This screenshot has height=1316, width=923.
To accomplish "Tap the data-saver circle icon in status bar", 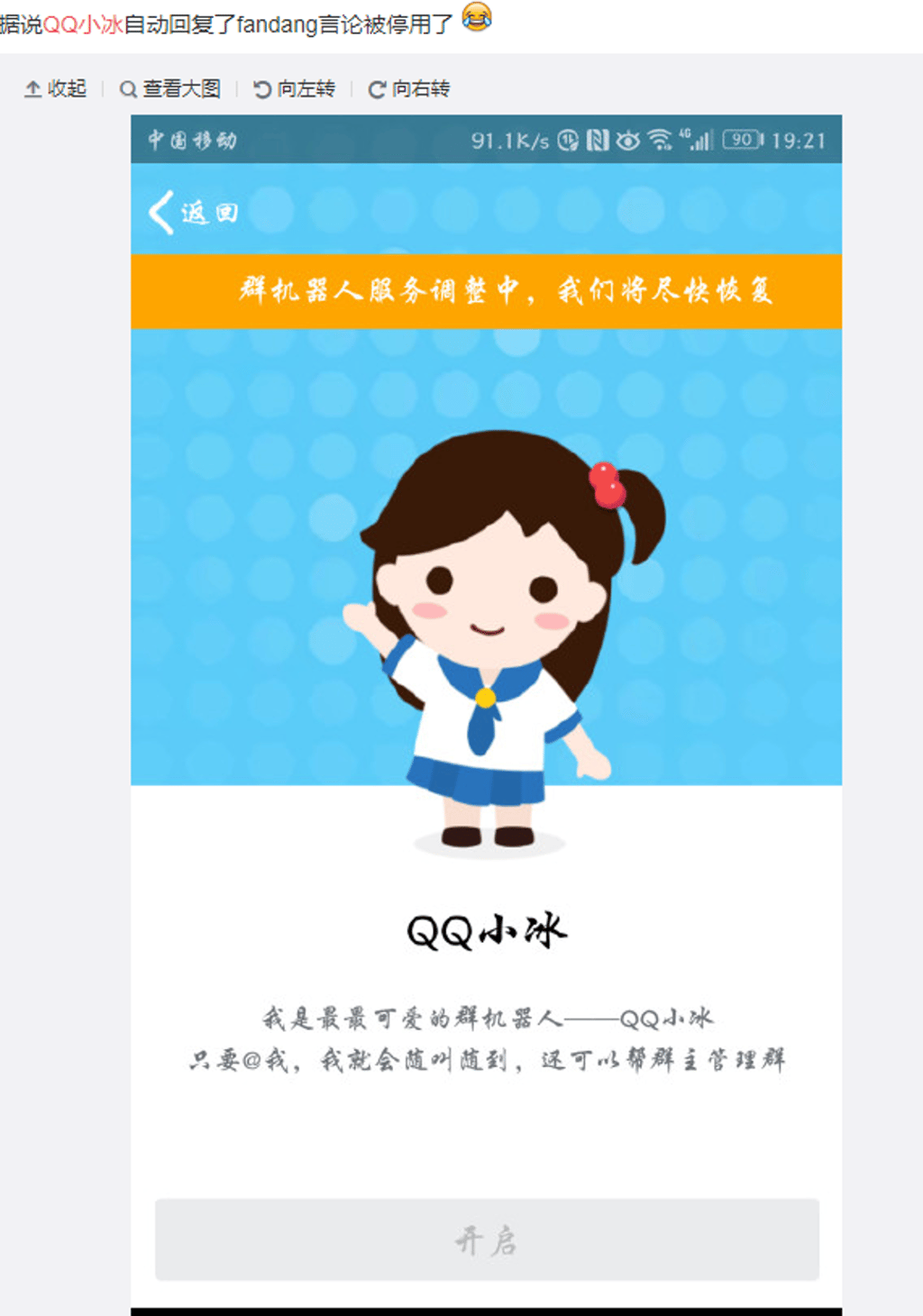I will click(567, 140).
